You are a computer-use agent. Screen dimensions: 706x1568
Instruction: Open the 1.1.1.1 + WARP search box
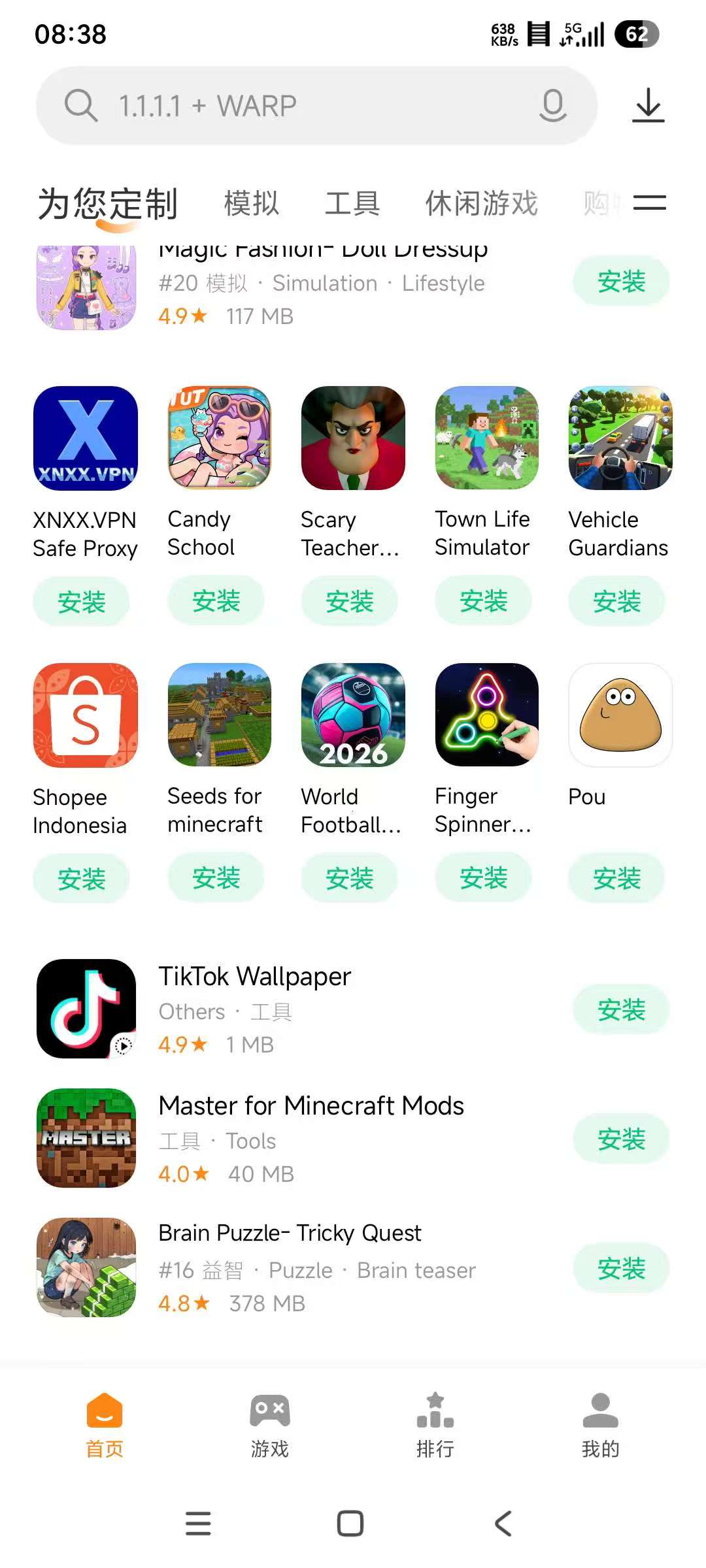tap(294, 106)
